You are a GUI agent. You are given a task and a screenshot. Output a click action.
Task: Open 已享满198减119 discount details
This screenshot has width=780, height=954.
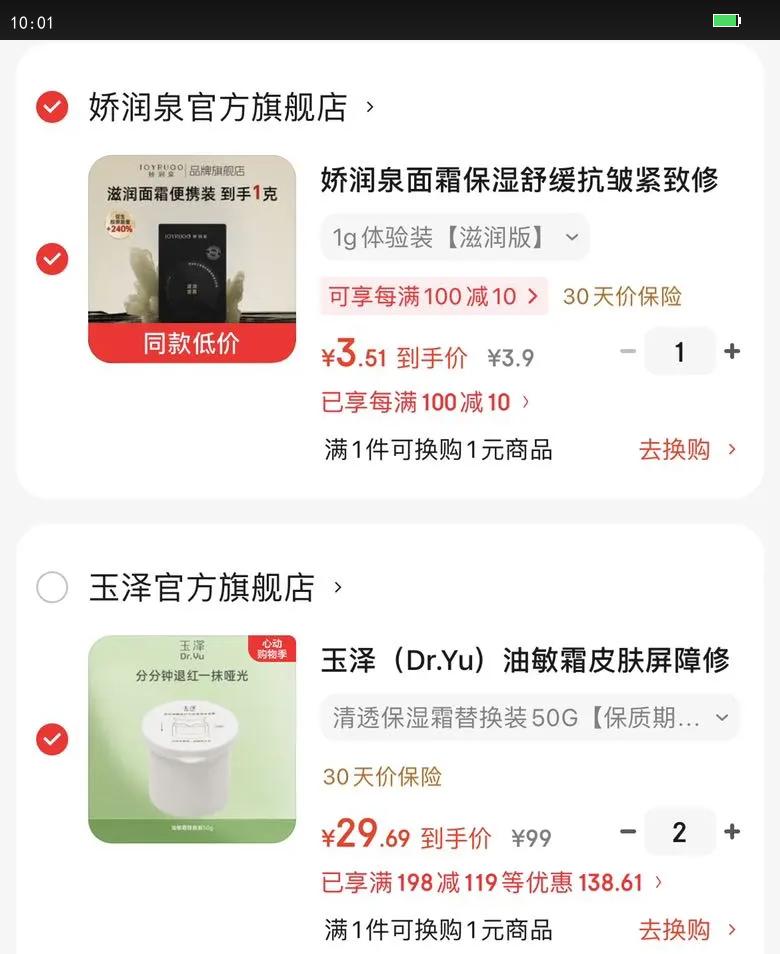492,882
